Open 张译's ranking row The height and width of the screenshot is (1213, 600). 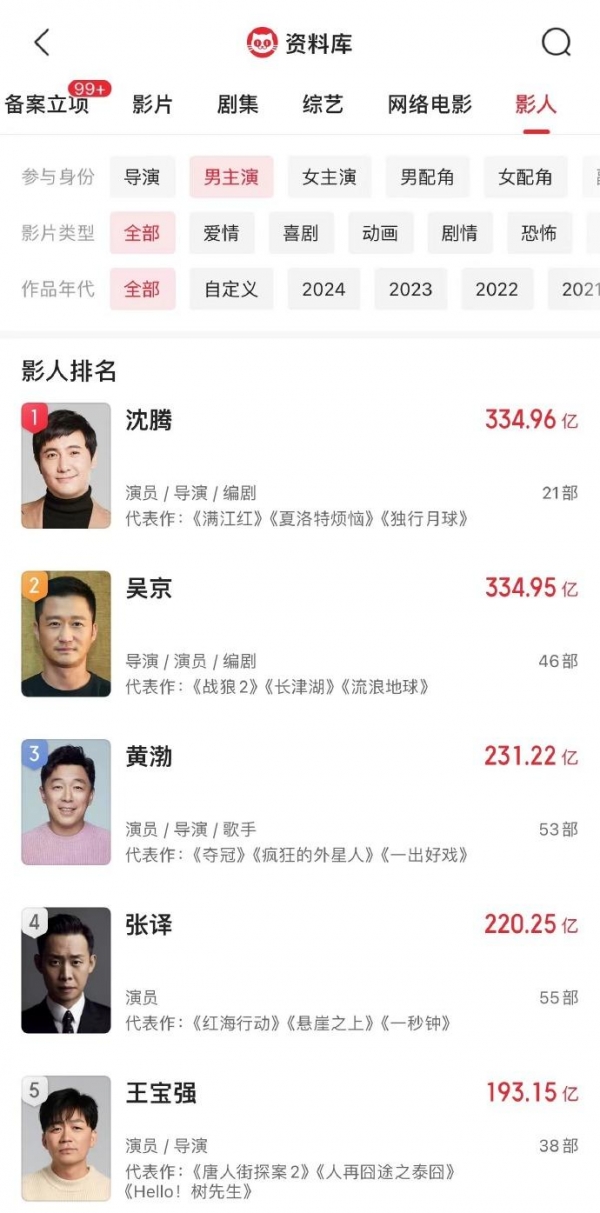click(x=300, y=970)
